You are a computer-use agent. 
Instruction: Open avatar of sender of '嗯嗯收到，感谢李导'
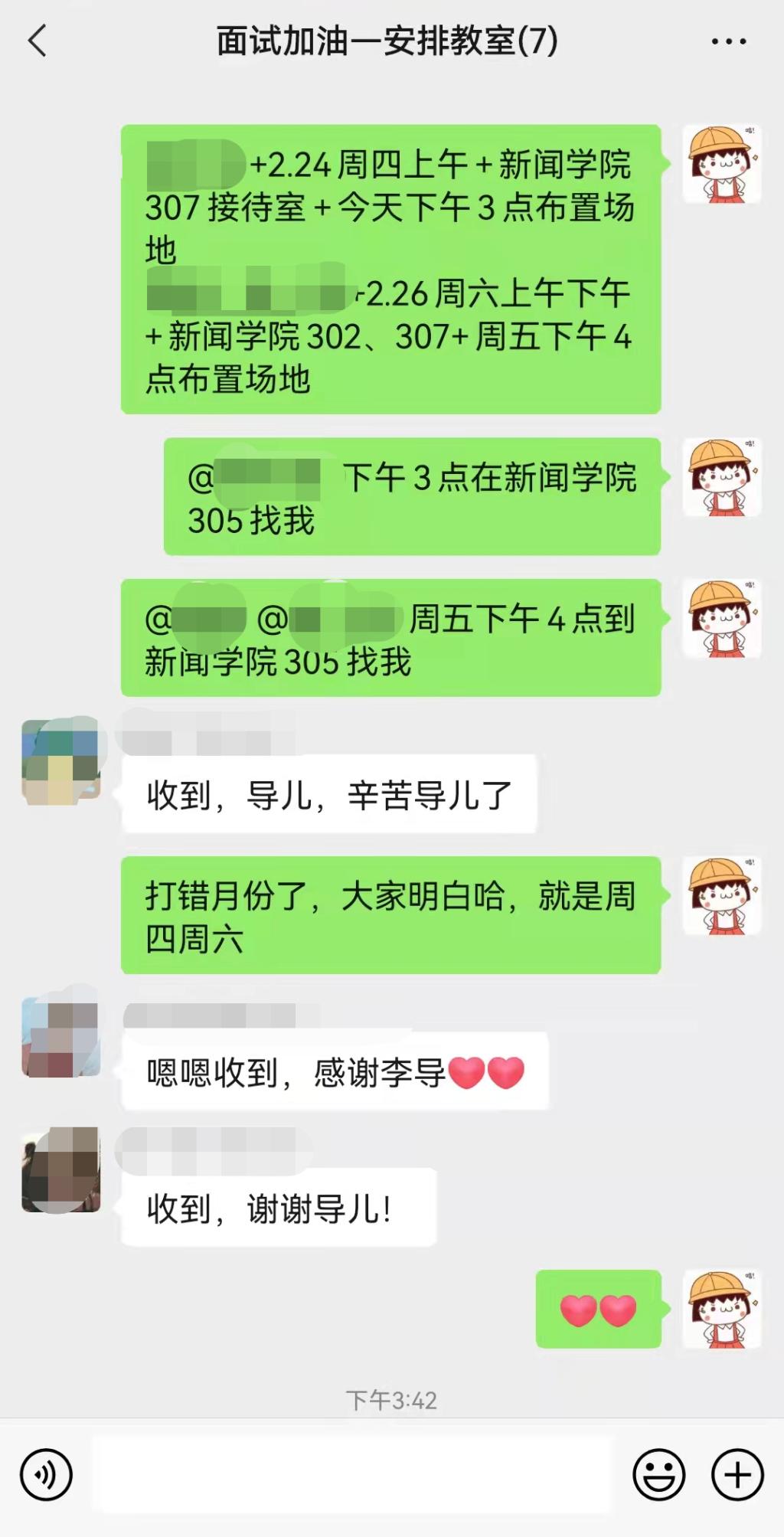click(61, 1039)
